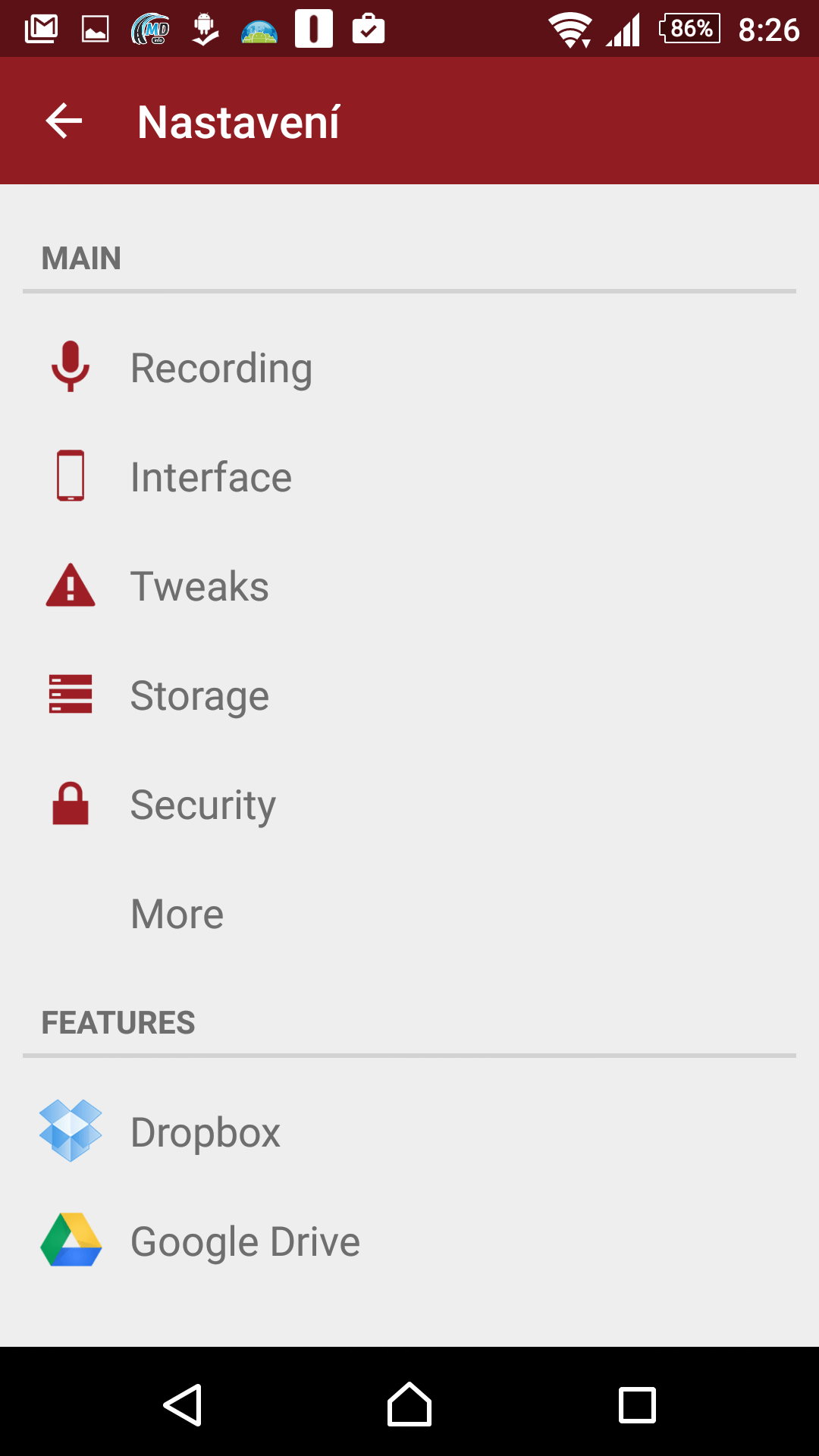Show recent apps from the navigation bar
The image size is (819, 1456).
click(637, 1404)
